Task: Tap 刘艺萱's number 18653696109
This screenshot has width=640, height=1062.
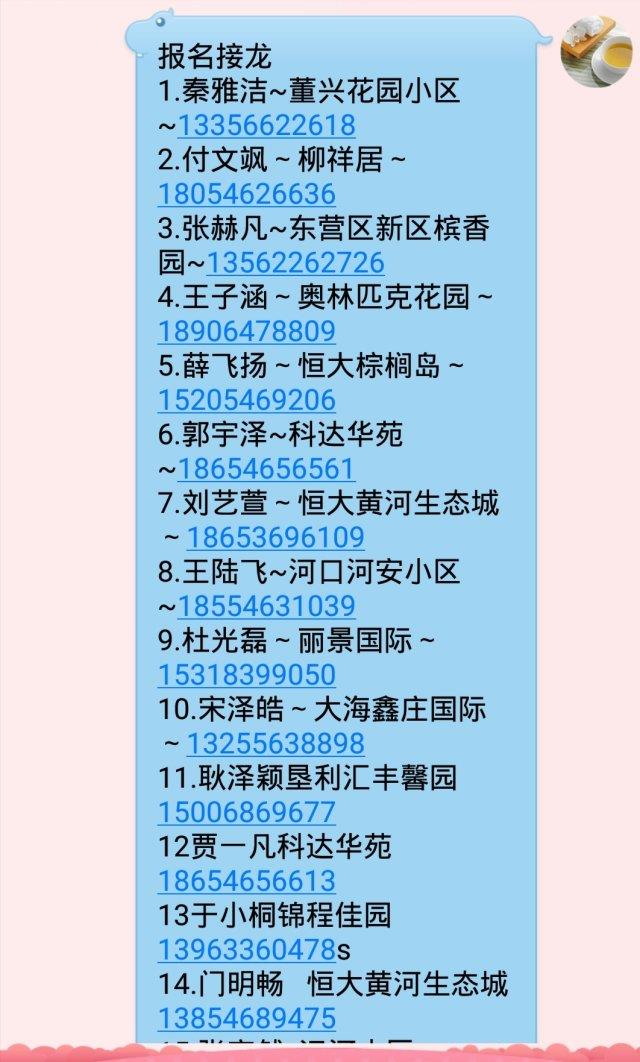Action: click(x=276, y=538)
